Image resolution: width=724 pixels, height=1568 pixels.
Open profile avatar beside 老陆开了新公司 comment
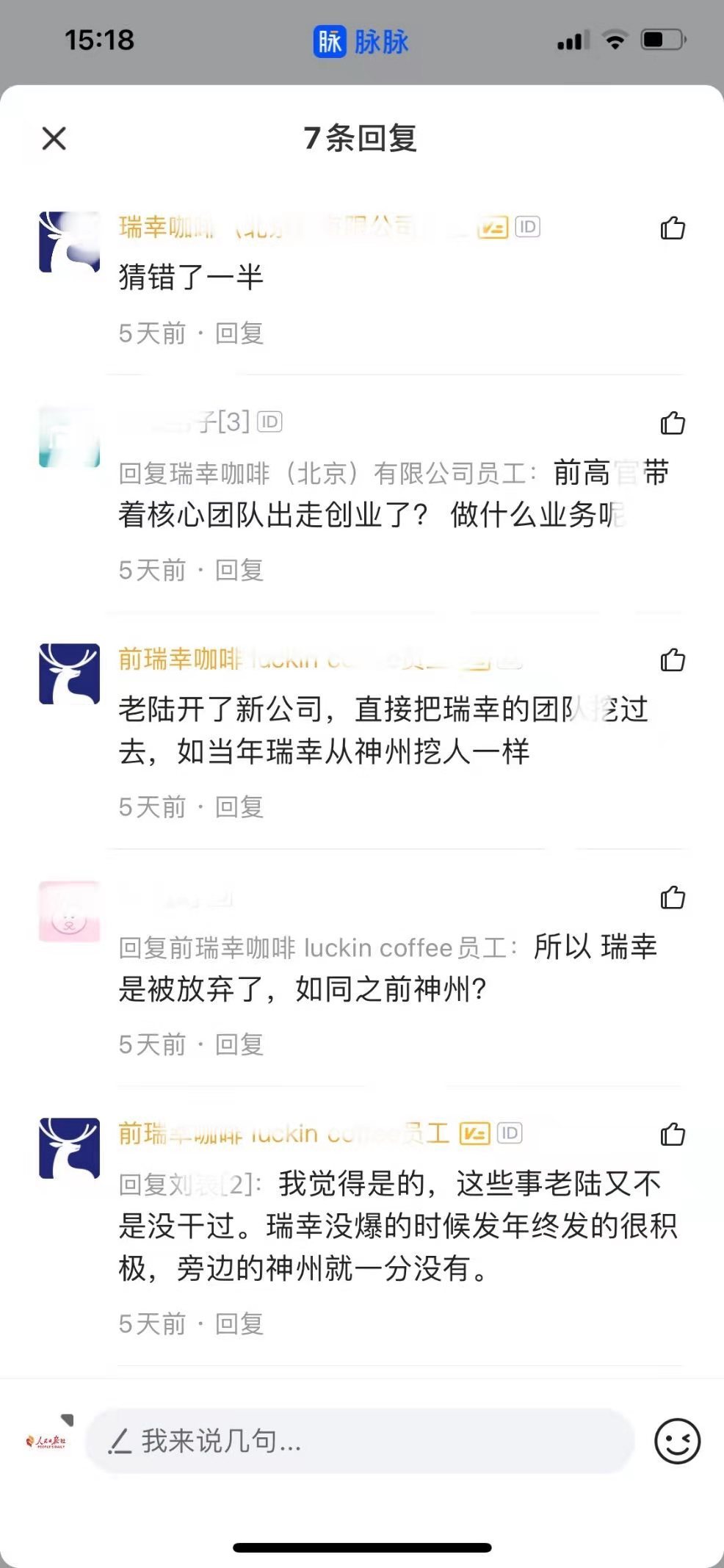click(69, 674)
